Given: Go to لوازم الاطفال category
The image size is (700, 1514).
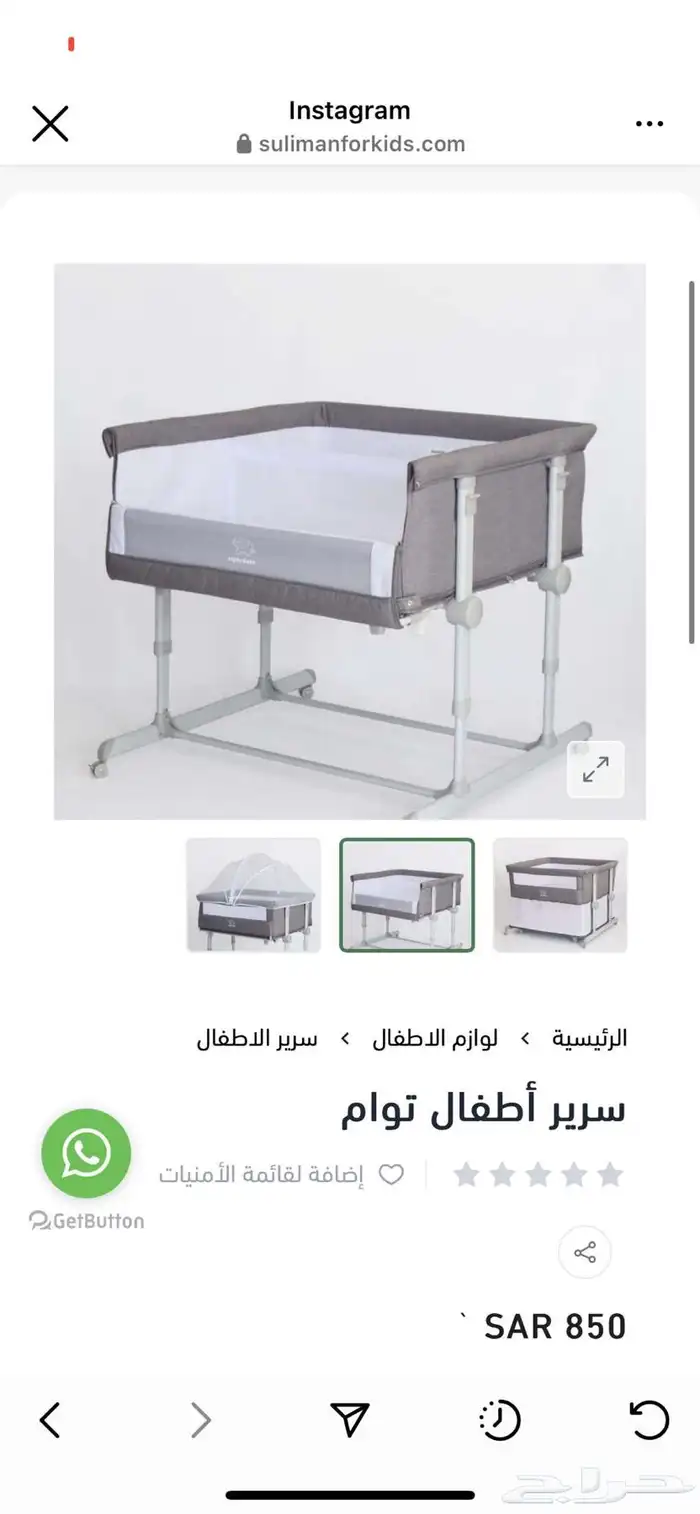Looking at the screenshot, I should (x=435, y=1038).
